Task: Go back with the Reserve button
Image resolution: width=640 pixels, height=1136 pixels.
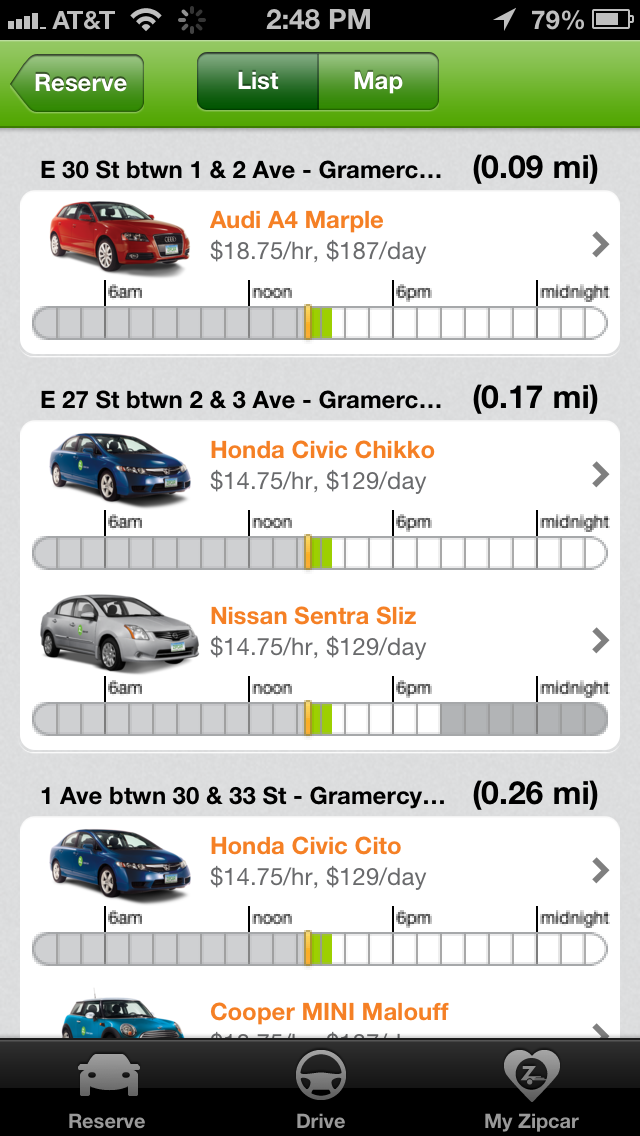Action: click(79, 83)
